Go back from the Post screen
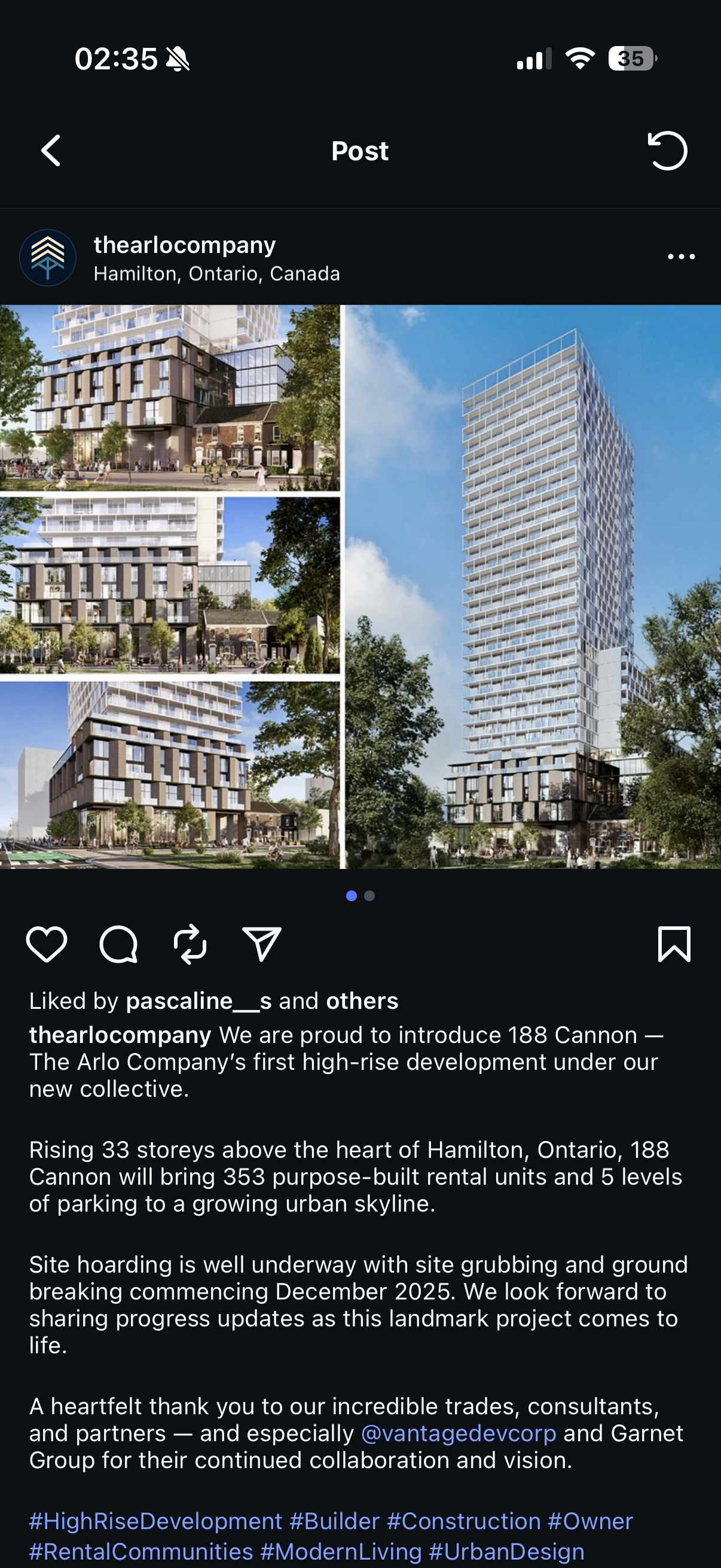Screen dimensions: 721x1568 [51, 150]
